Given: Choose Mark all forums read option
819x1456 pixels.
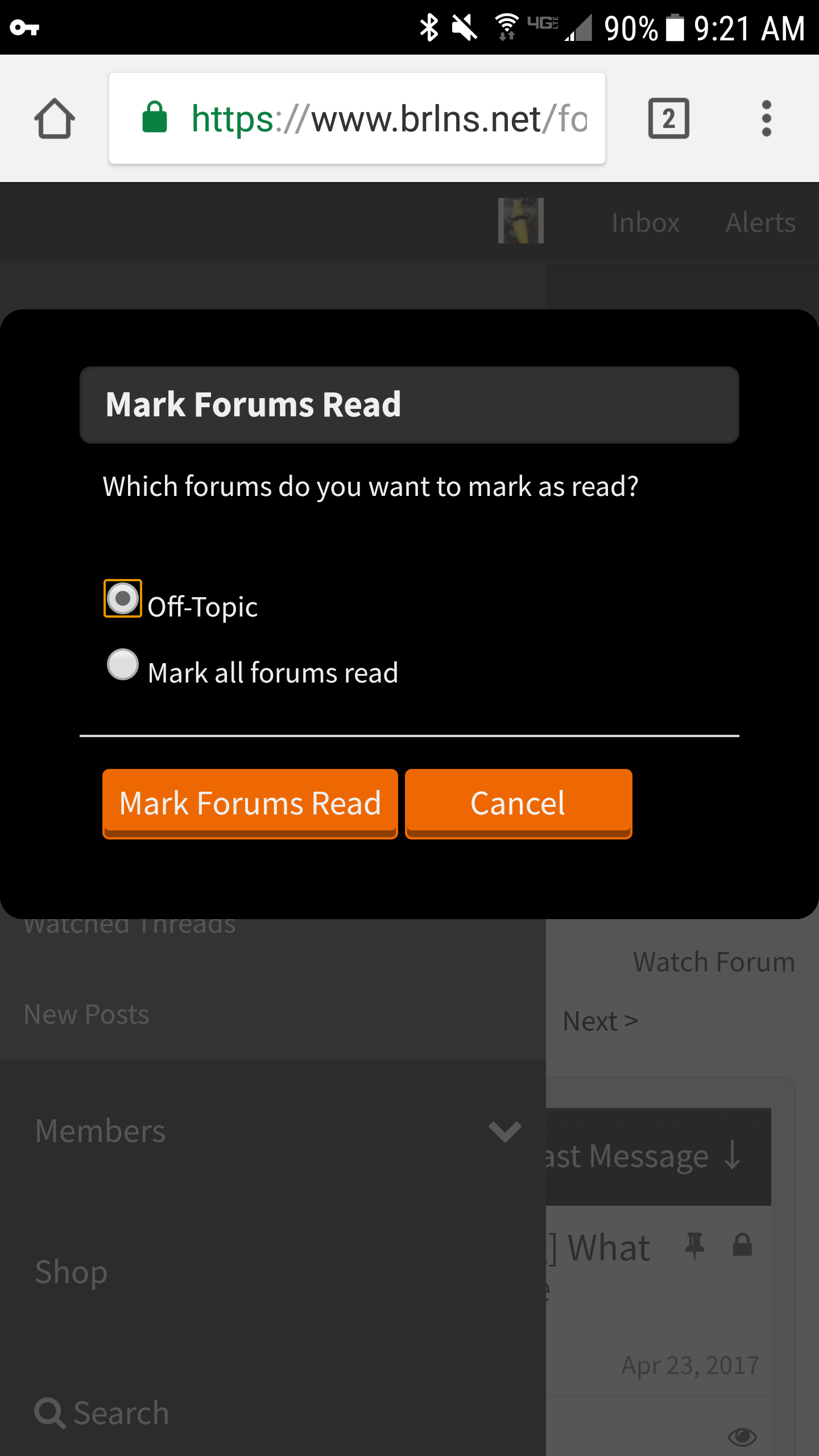Looking at the screenshot, I should [x=122, y=664].
